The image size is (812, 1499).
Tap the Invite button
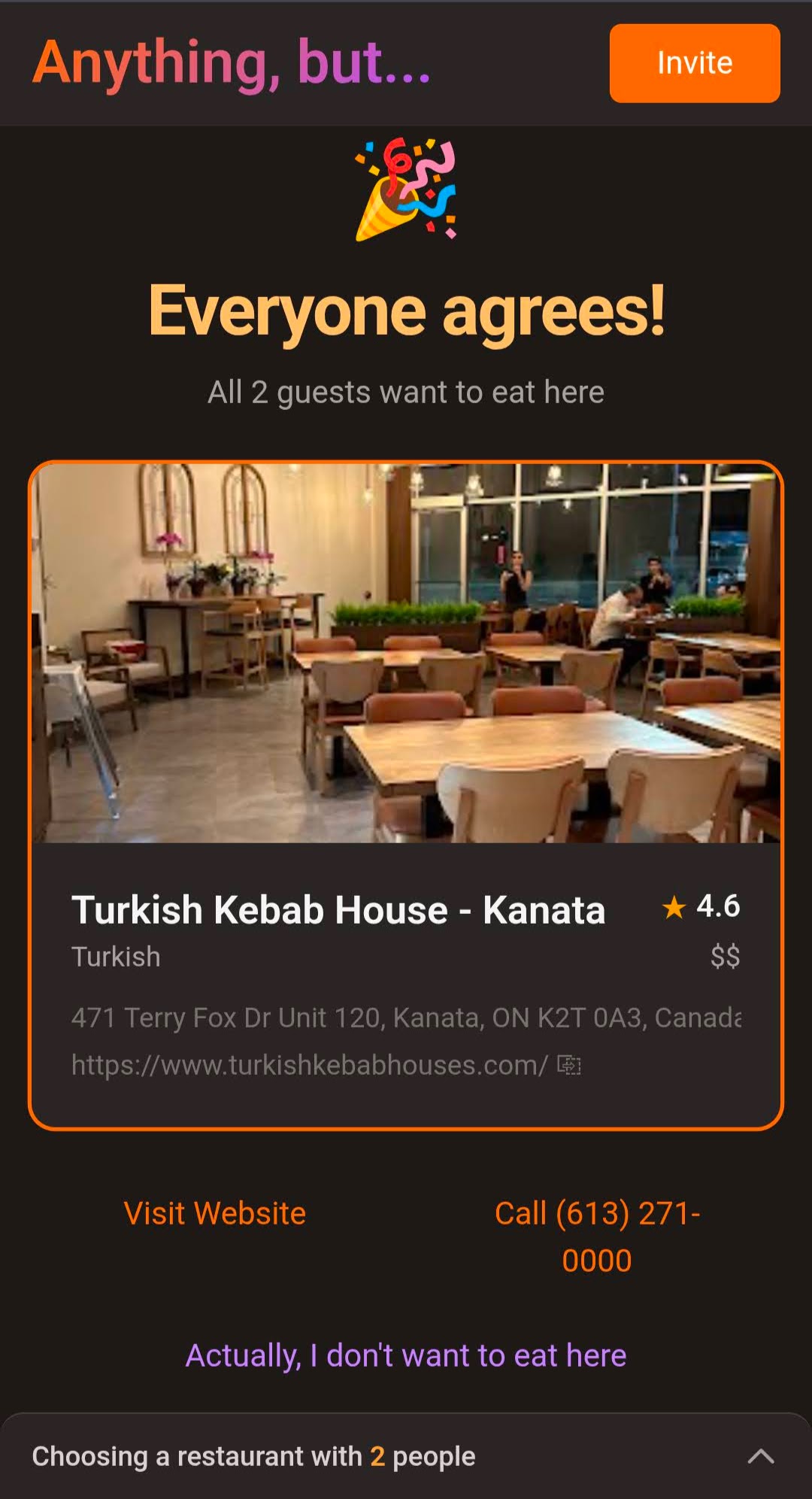tap(694, 63)
